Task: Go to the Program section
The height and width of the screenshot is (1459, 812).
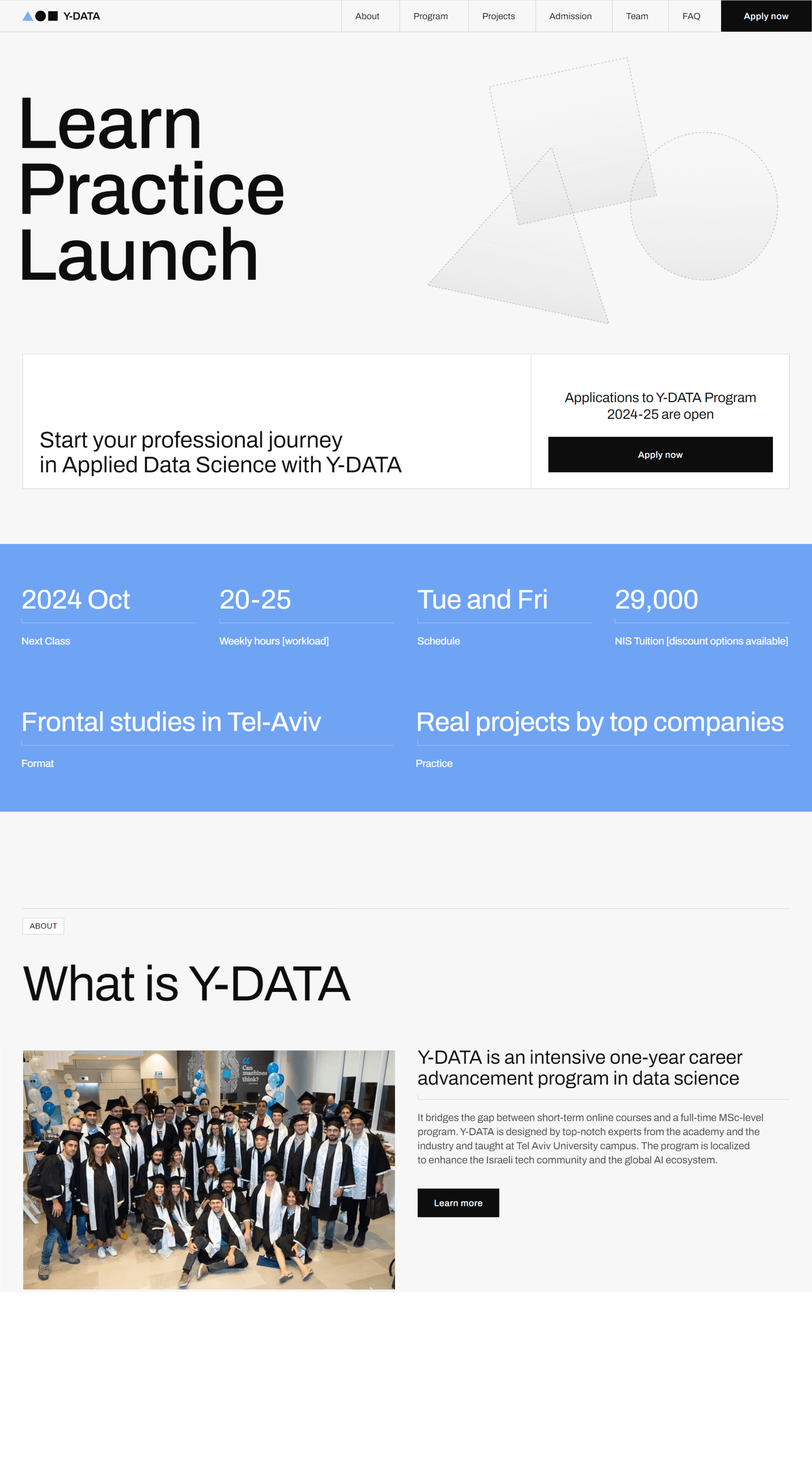Action: [x=430, y=16]
